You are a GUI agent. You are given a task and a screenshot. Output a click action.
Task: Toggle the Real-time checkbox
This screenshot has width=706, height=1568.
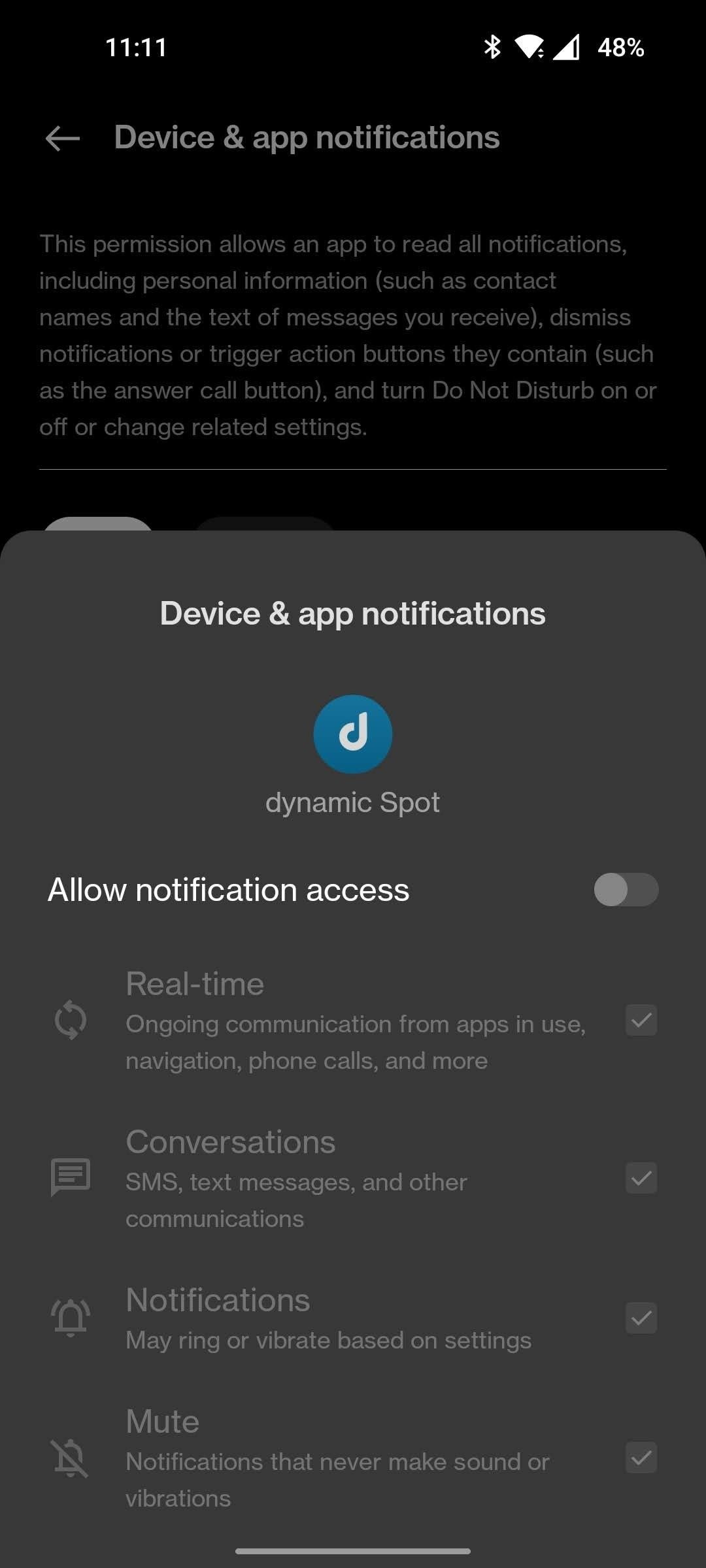tap(641, 1020)
